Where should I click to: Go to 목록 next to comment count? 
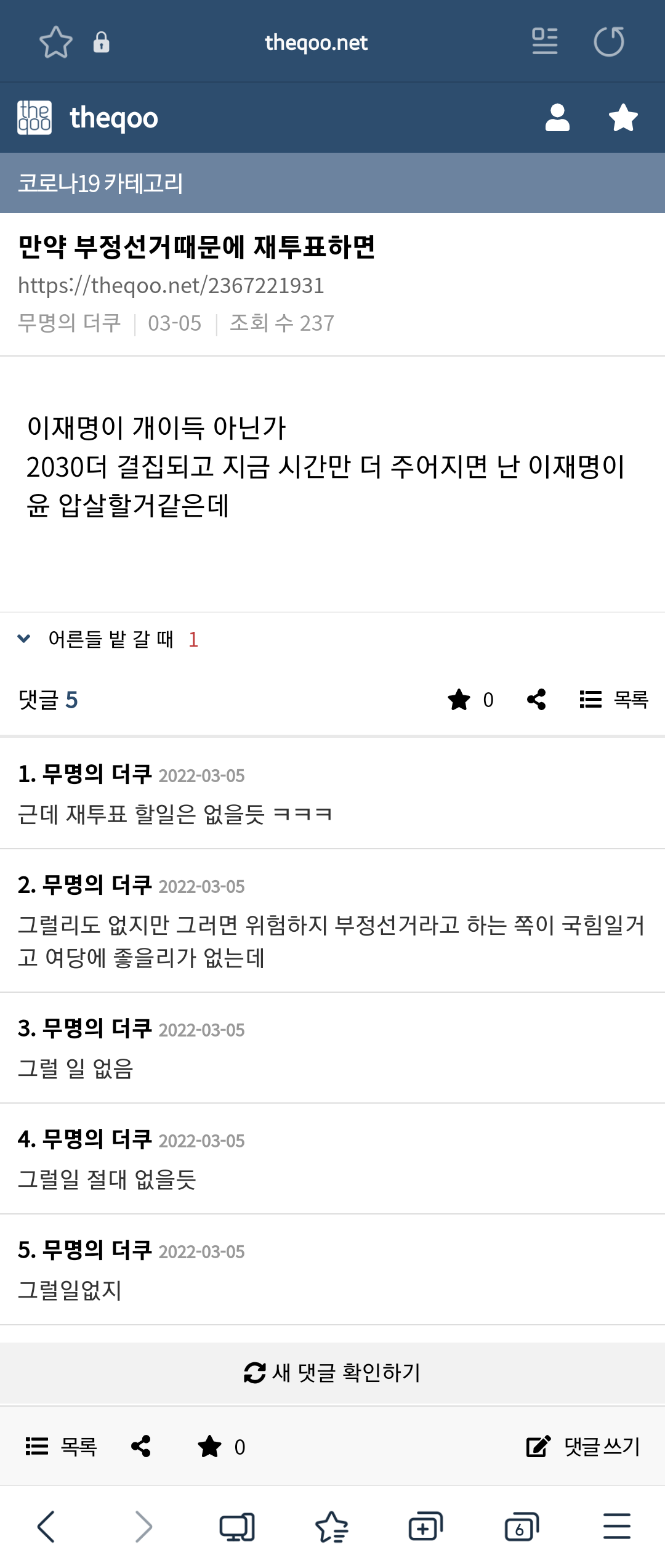(614, 700)
